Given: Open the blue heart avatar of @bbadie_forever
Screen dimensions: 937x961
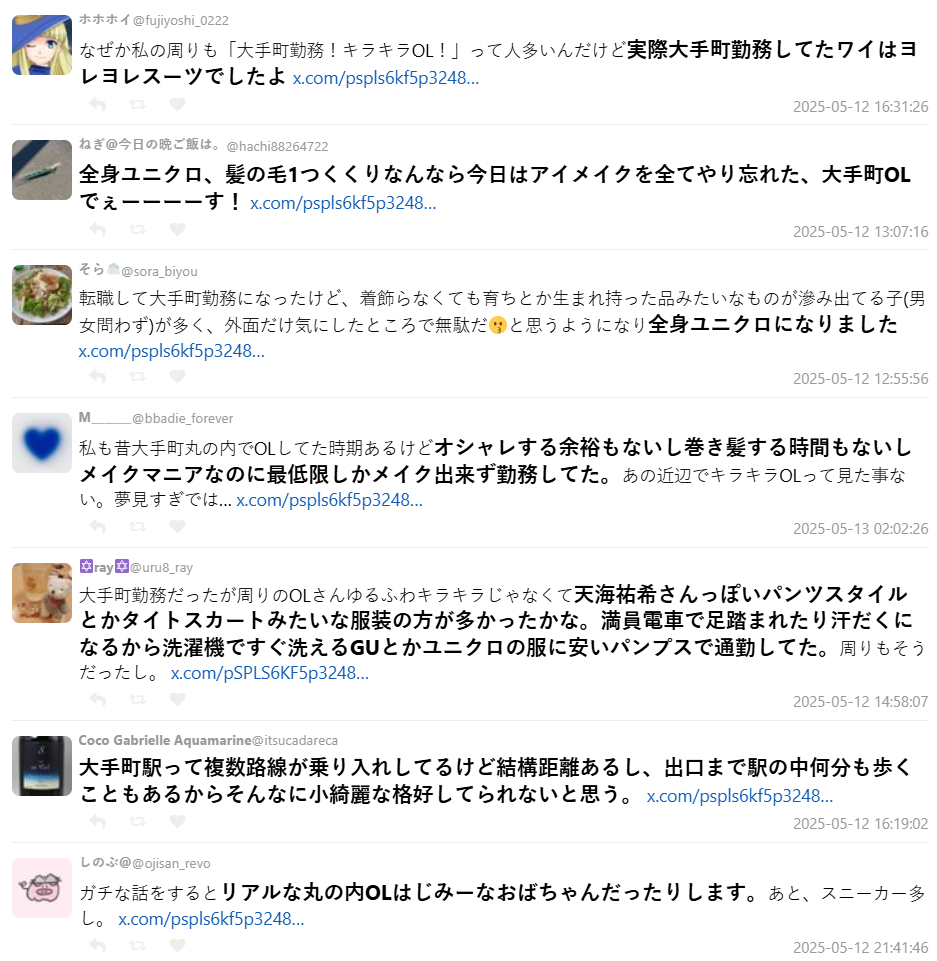Looking at the screenshot, I should pyautogui.click(x=42, y=442).
